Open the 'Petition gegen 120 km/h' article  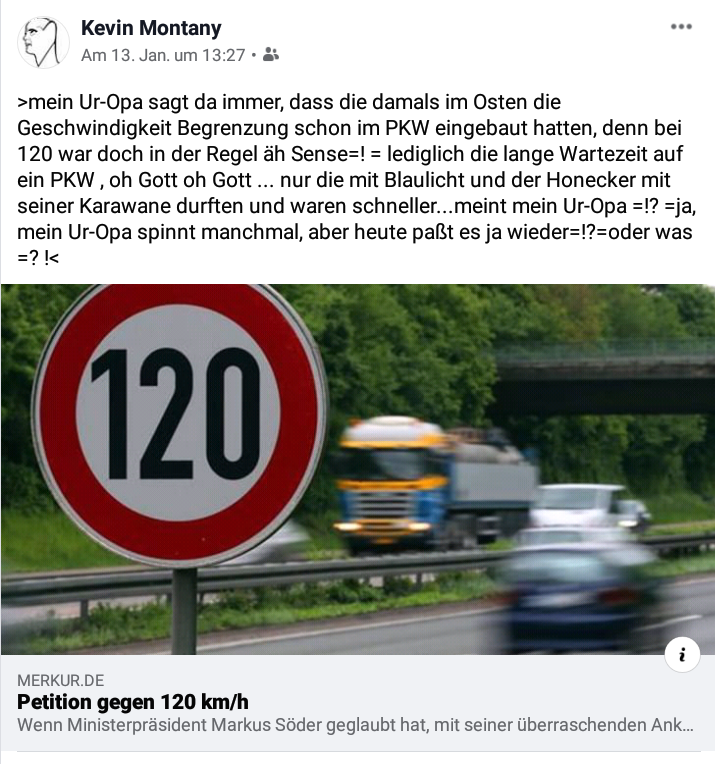(133, 702)
